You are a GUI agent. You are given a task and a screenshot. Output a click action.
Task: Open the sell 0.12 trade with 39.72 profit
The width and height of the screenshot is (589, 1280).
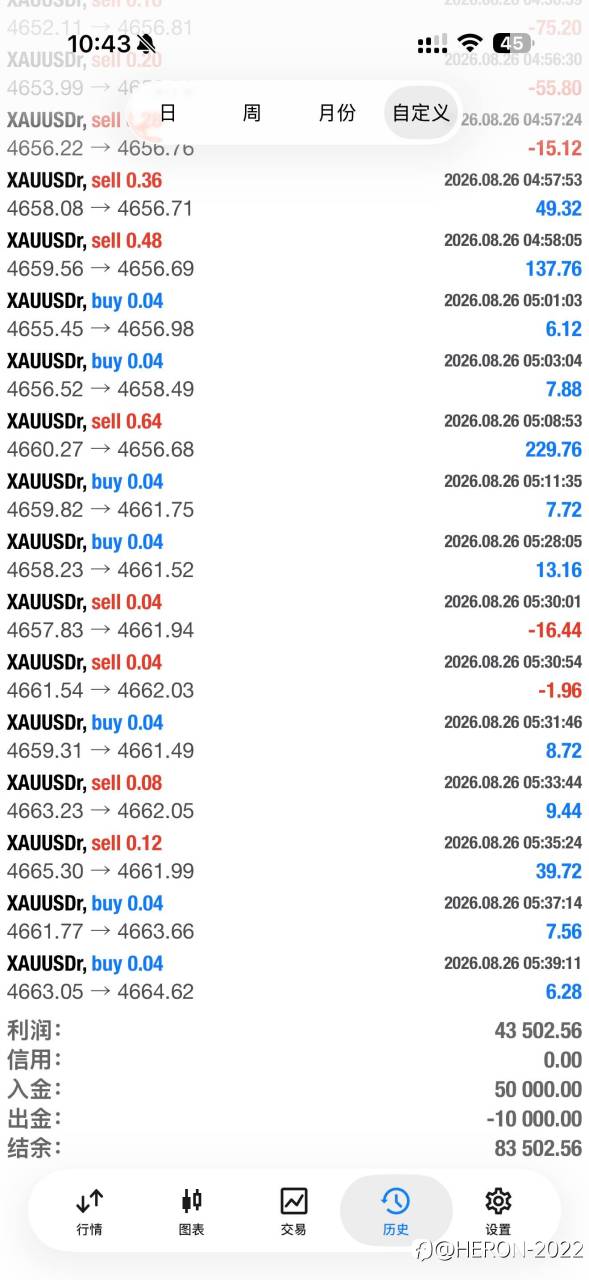[x=294, y=857]
